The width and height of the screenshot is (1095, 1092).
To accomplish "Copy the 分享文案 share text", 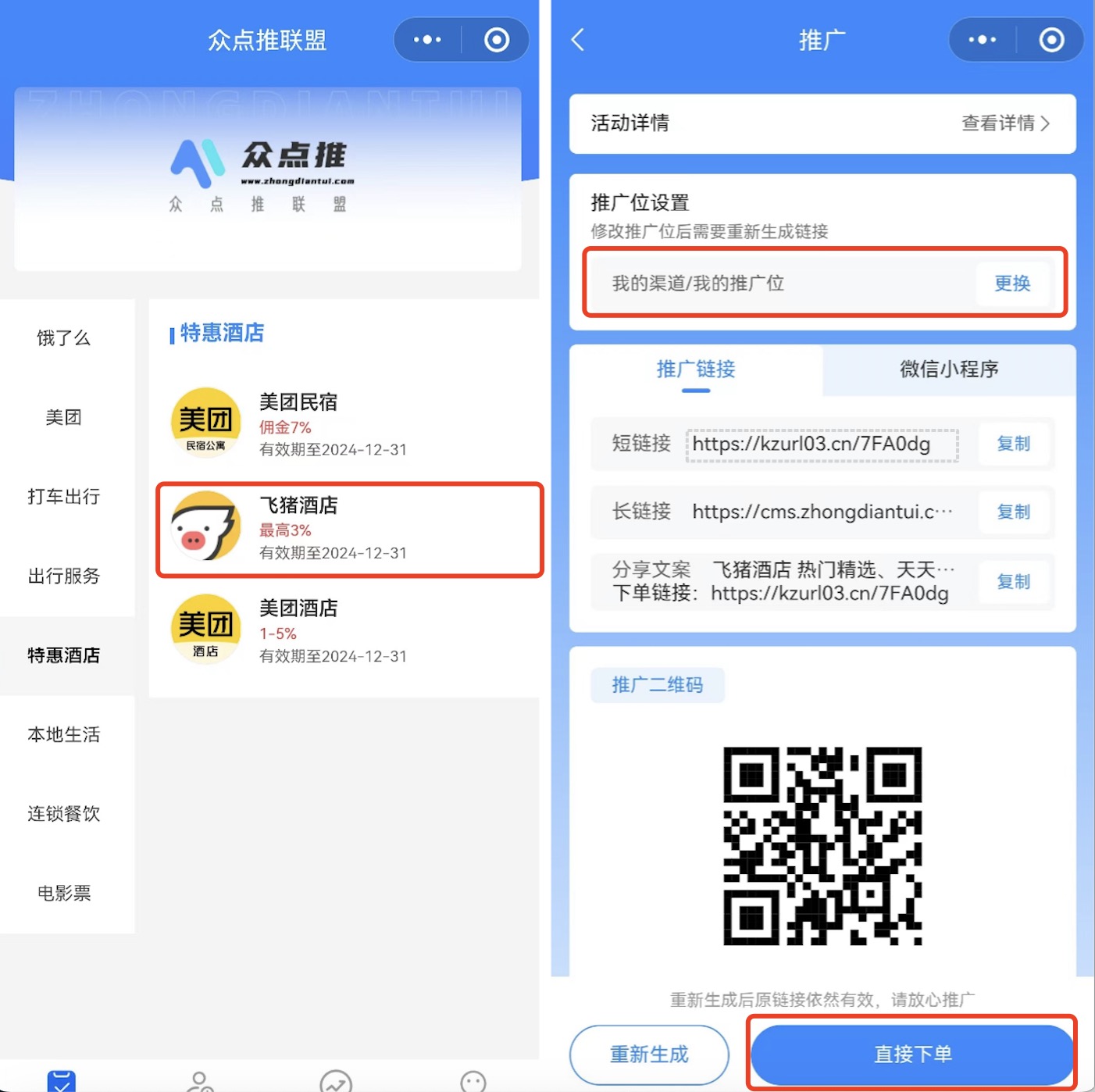I will coord(1013,582).
